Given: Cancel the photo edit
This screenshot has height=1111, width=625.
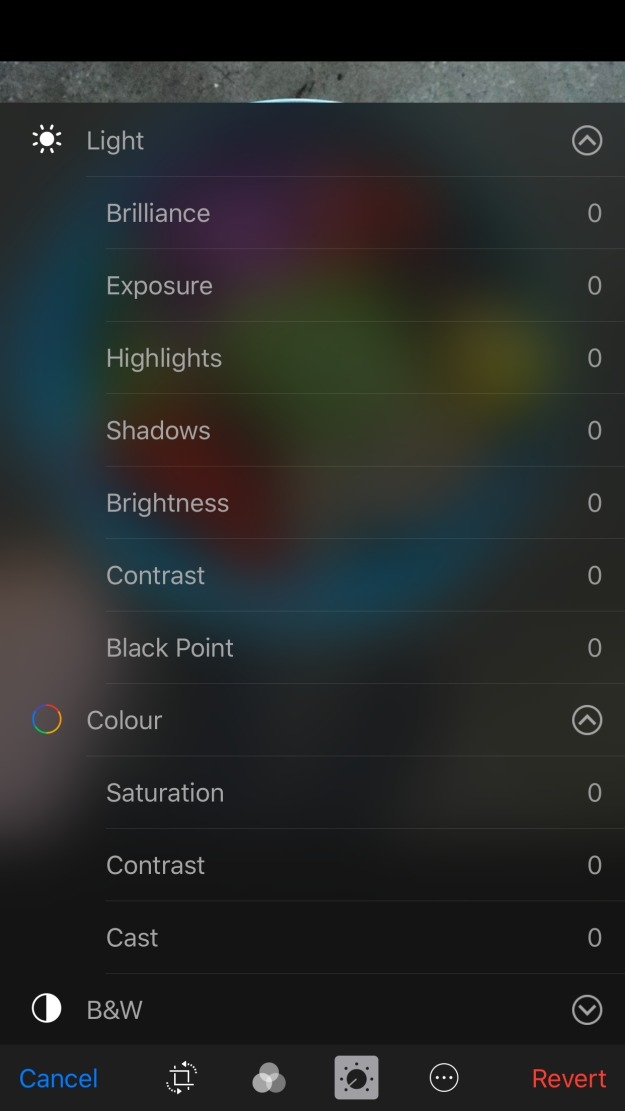Looking at the screenshot, I should 59,1078.
